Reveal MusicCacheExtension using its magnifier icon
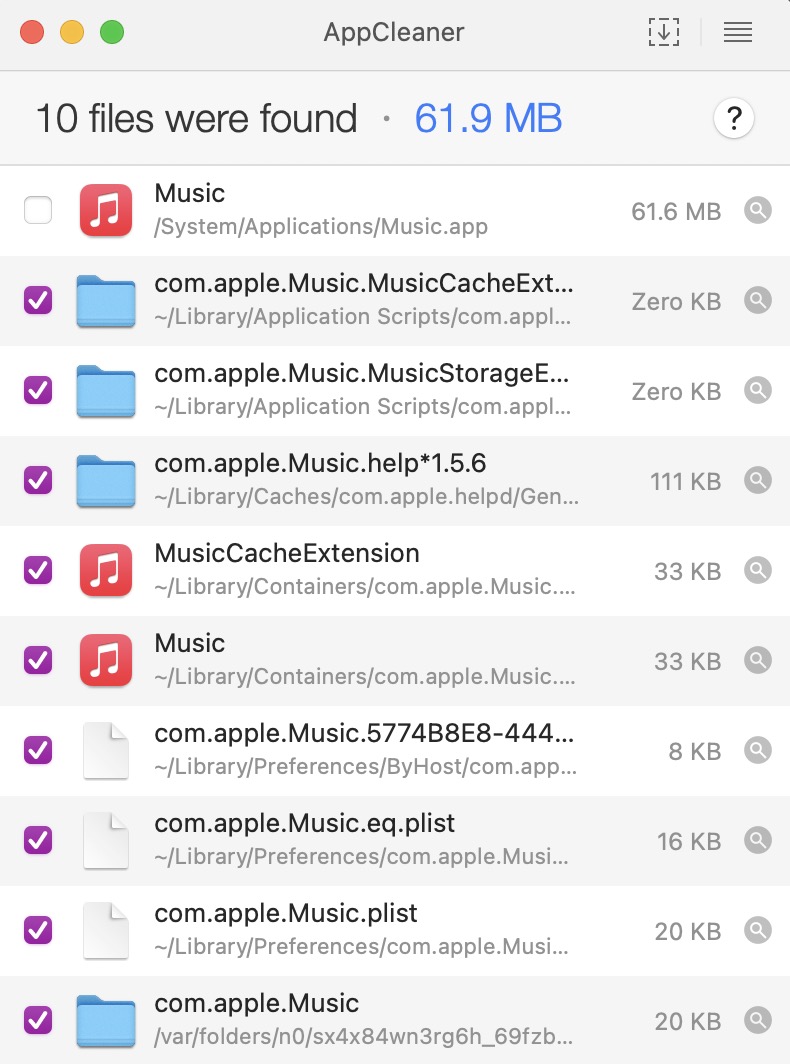790x1064 pixels. point(758,571)
